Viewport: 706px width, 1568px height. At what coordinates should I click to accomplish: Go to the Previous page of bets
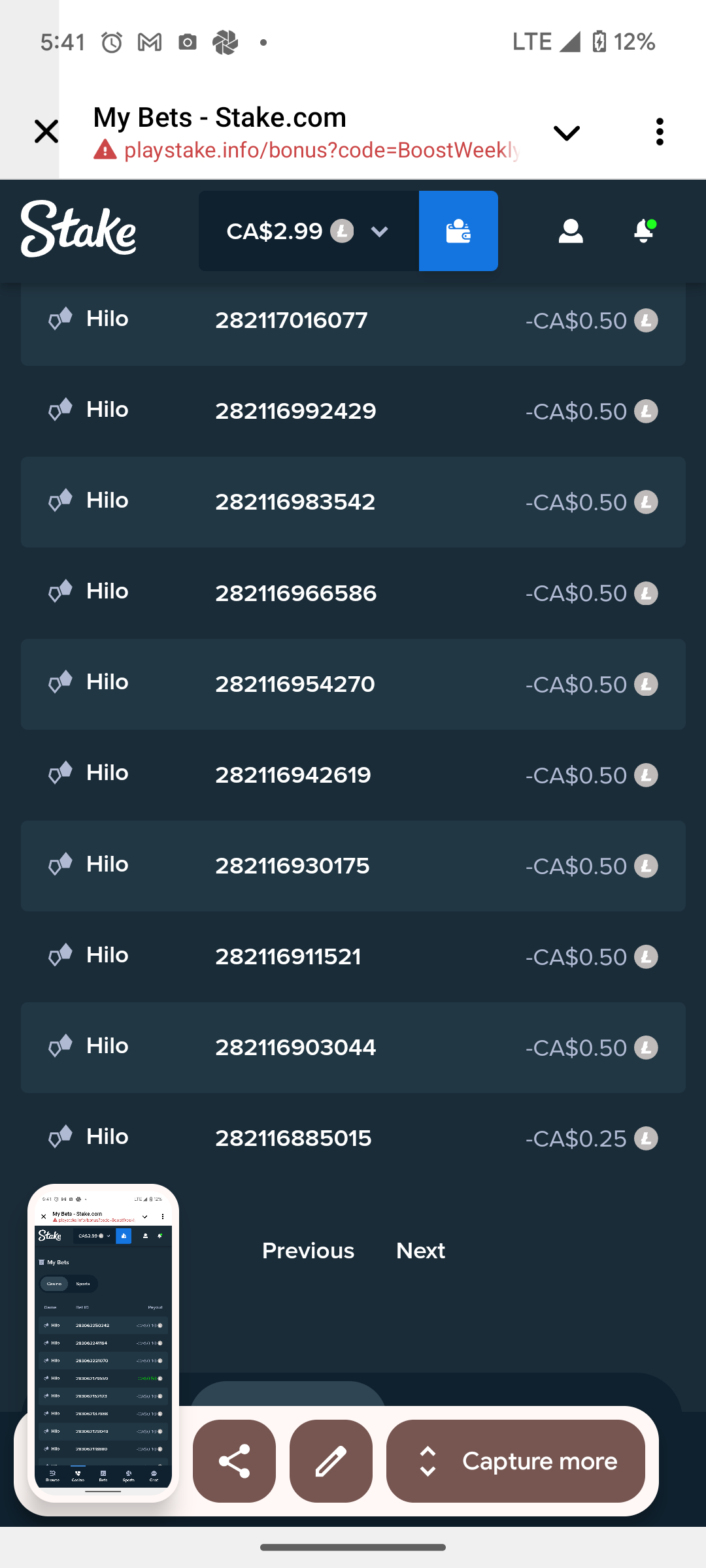308,1250
